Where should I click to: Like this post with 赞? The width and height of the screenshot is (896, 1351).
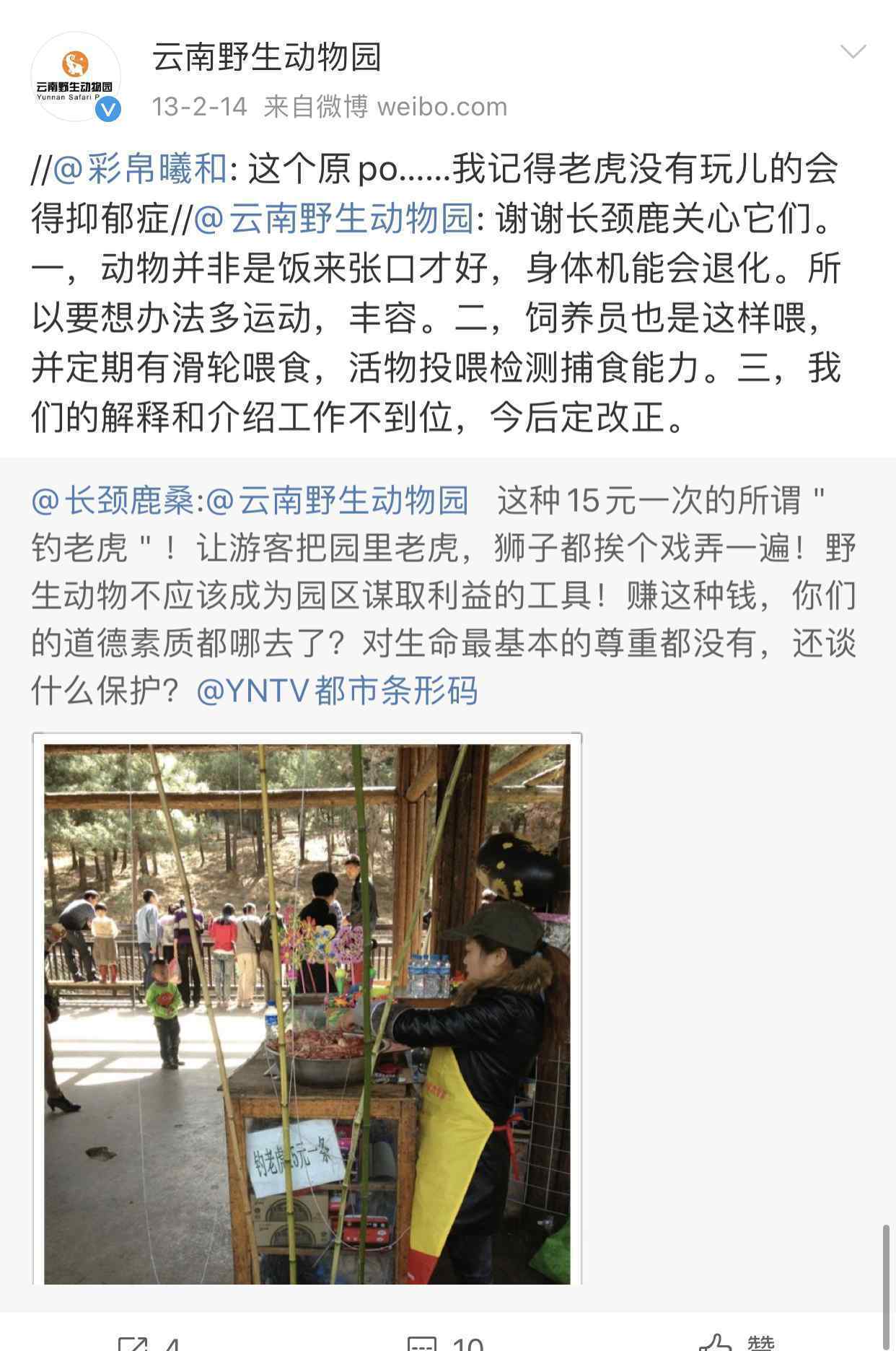736,1342
